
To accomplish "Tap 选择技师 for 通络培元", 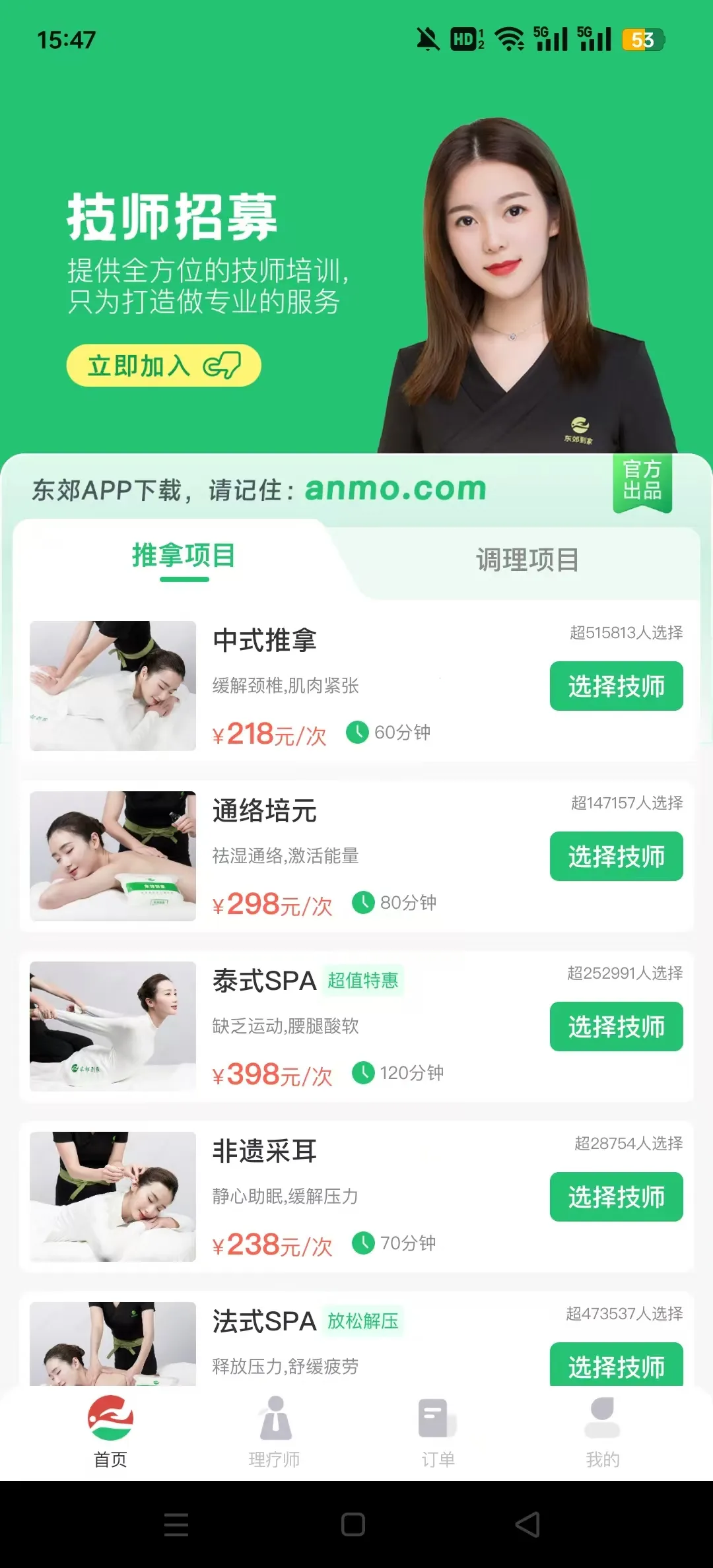I will 616,857.
